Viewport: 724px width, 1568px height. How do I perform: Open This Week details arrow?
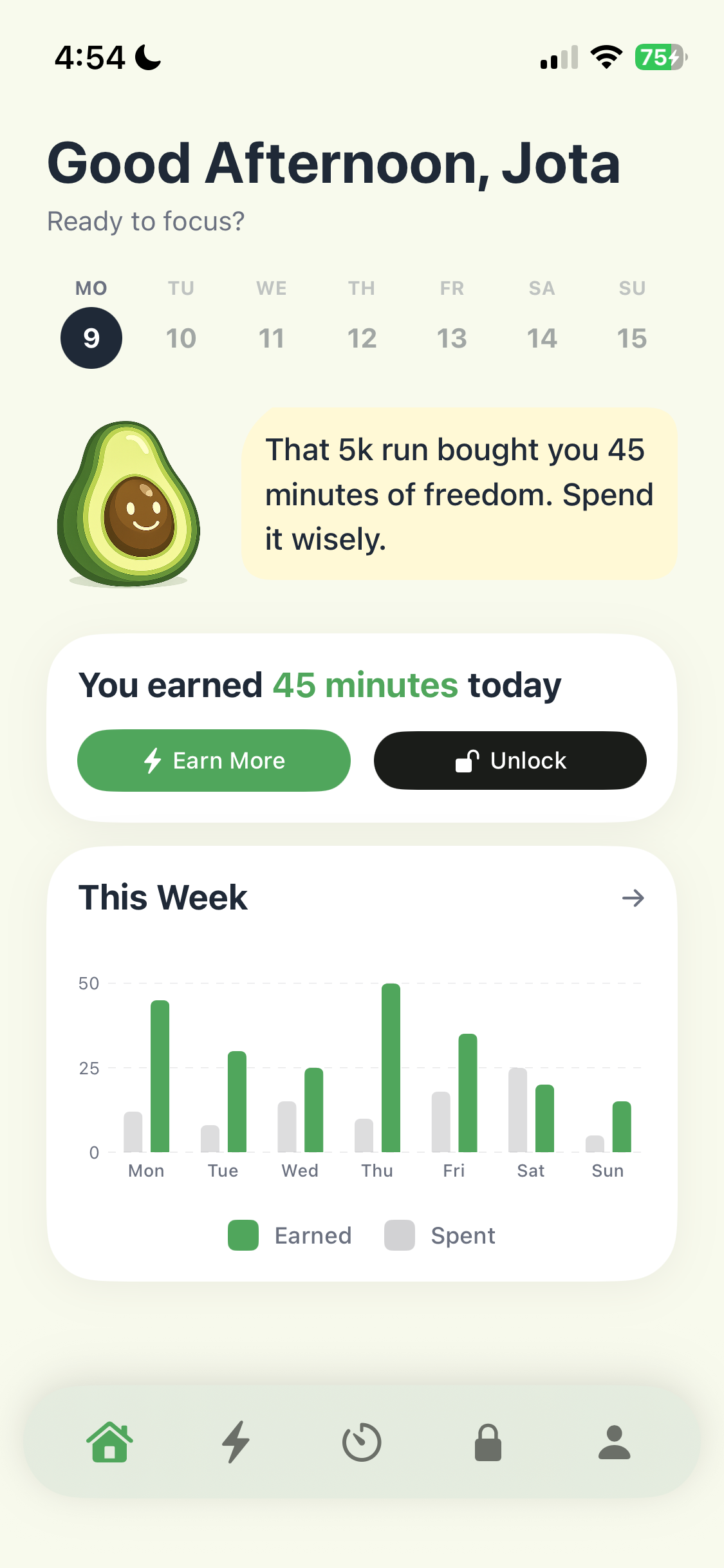[633, 898]
